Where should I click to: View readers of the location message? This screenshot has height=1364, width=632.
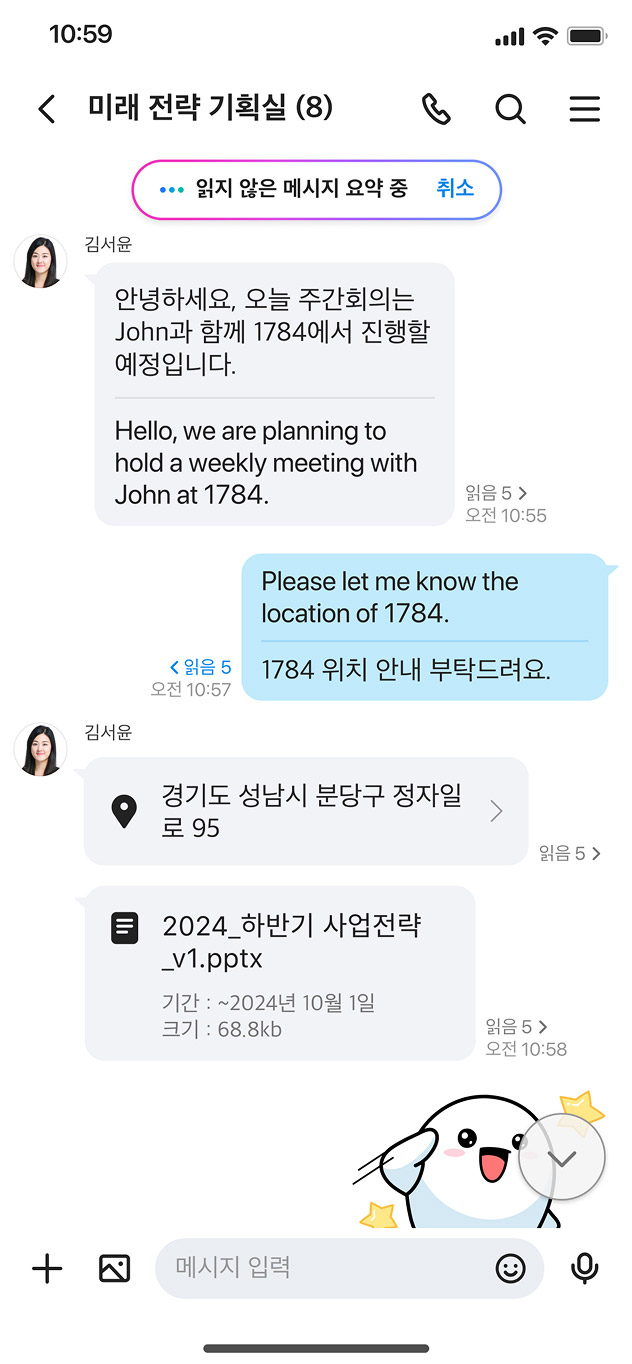click(569, 853)
